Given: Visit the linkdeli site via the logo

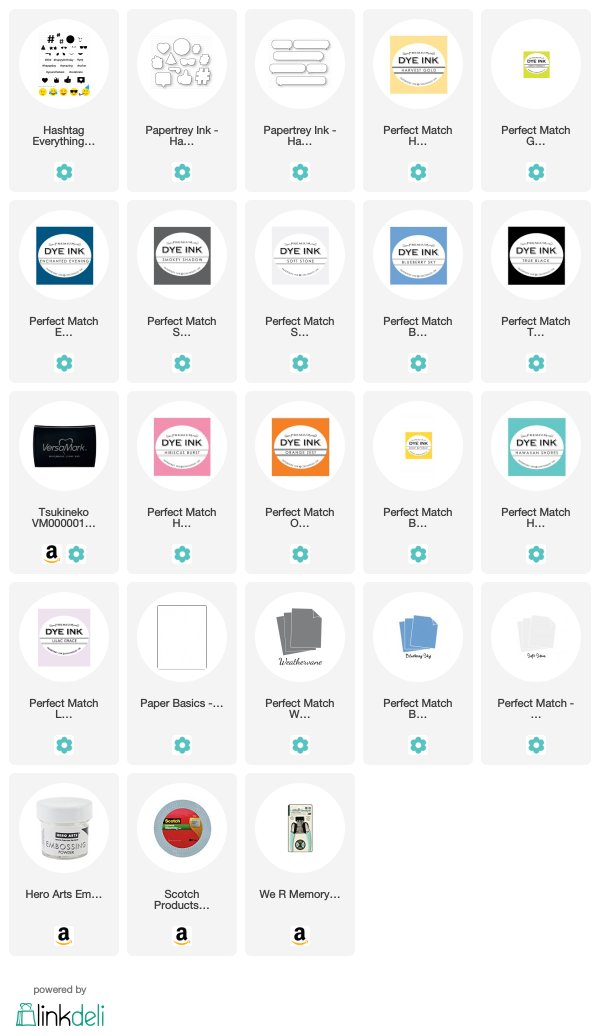Looking at the screenshot, I should pos(60,1014).
